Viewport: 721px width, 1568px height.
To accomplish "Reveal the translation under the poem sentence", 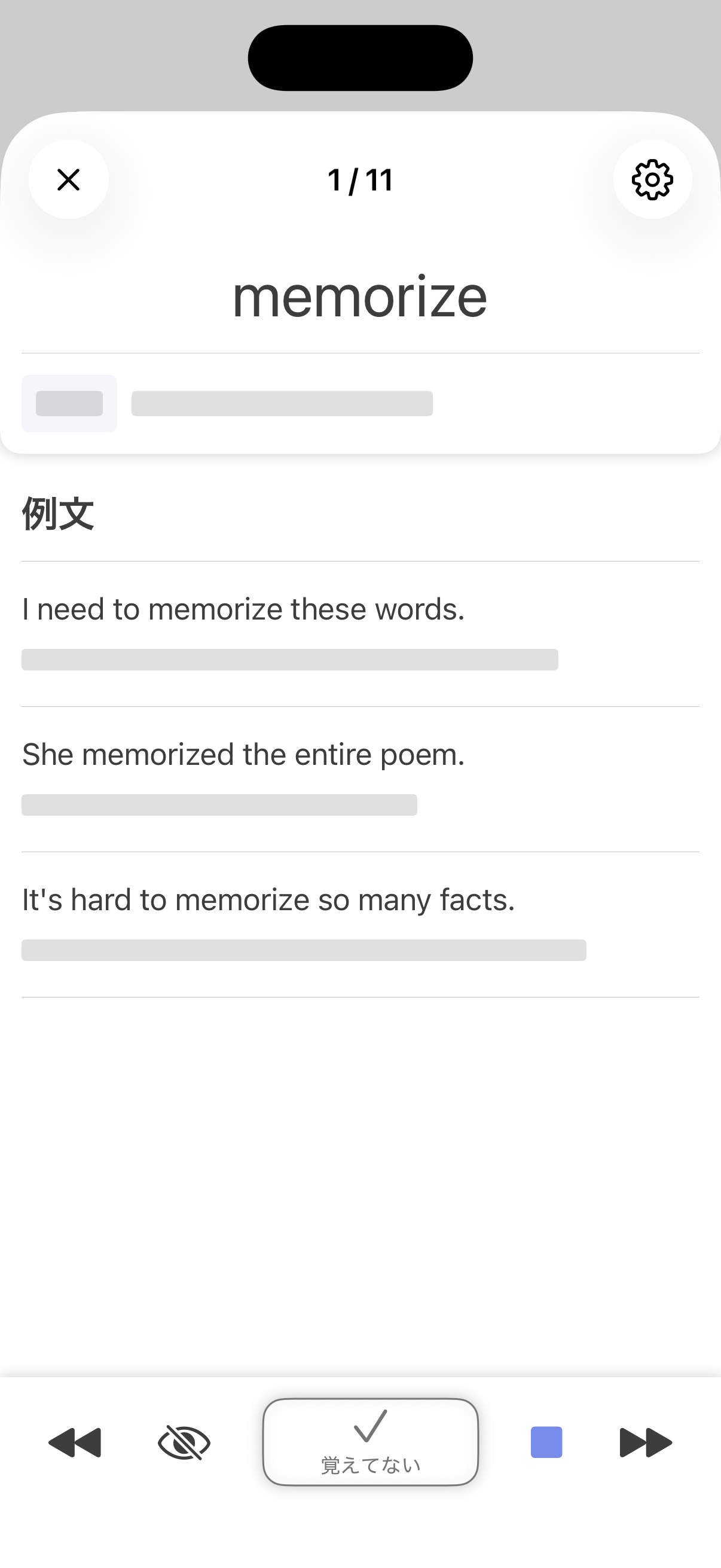I will 220,804.
